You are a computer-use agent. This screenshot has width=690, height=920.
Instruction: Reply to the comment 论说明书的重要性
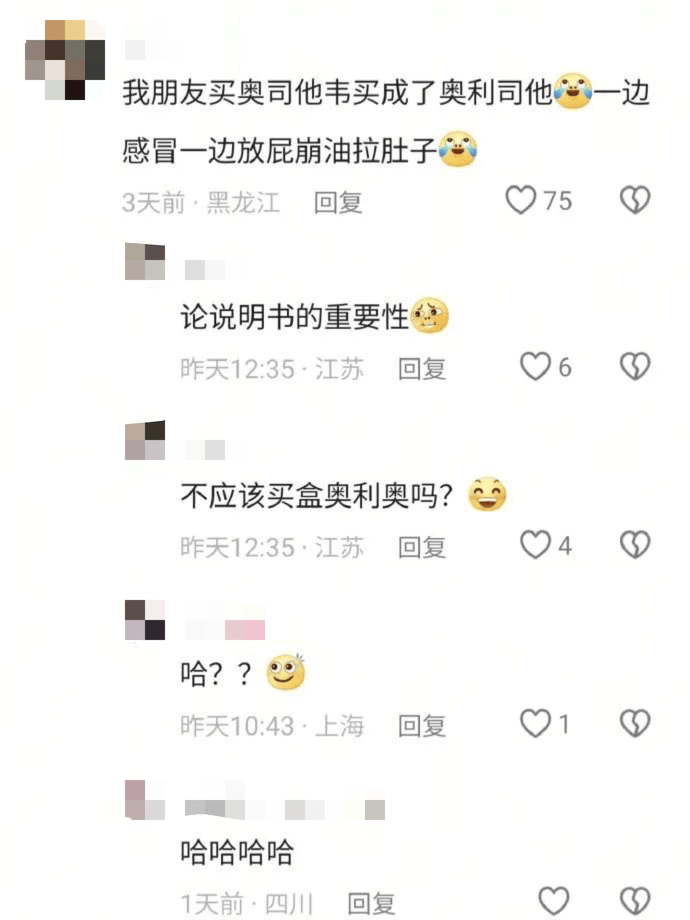pos(422,369)
